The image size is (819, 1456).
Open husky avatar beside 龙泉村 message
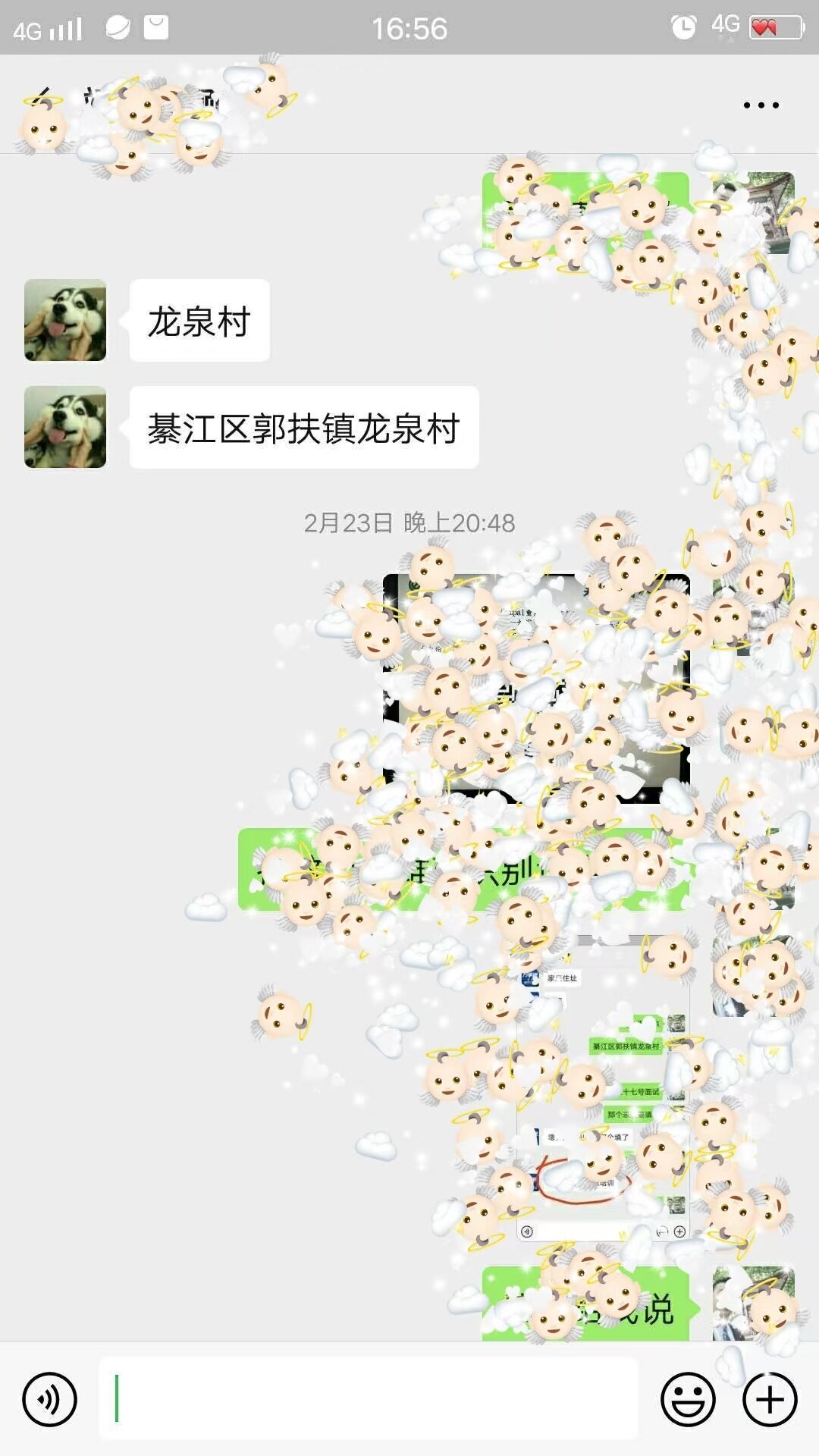(x=65, y=320)
